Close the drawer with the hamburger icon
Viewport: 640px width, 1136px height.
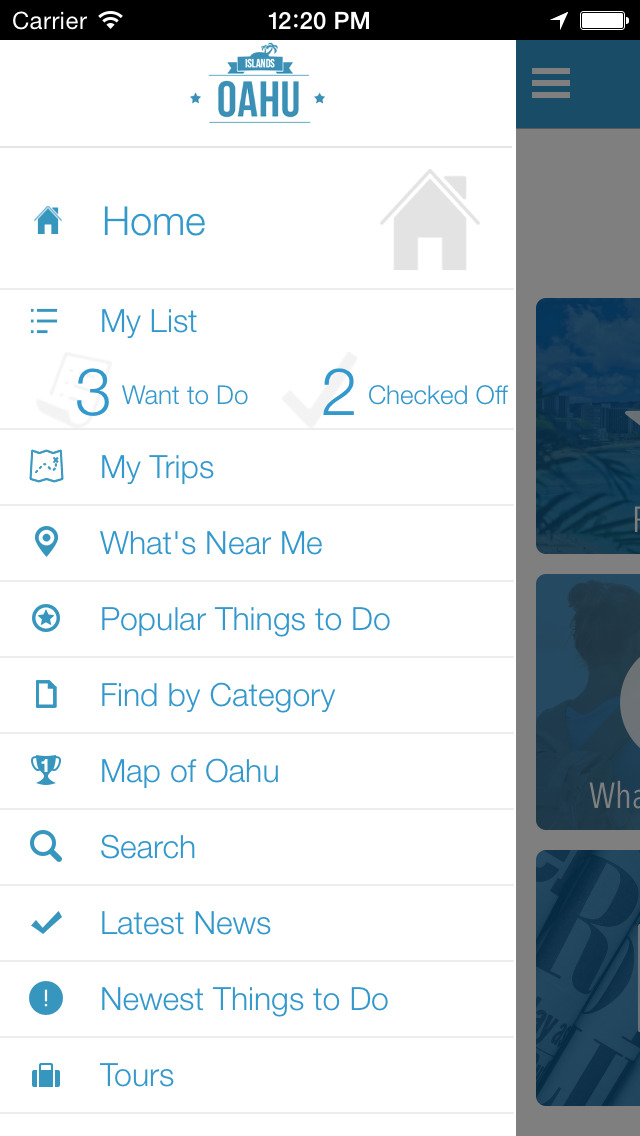coord(551,83)
